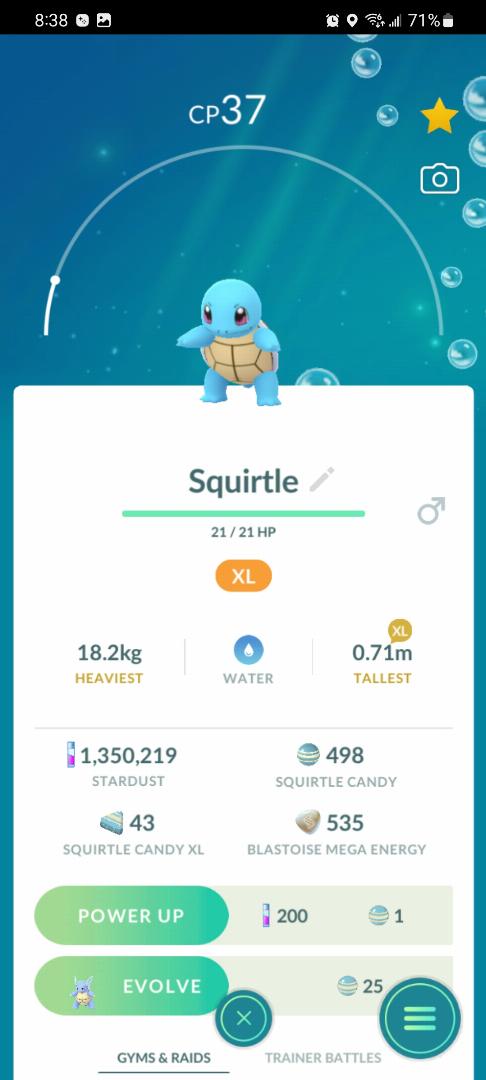Switch to the Trainer Battles tab
The height and width of the screenshot is (1080, 486).
point(323,1057)
